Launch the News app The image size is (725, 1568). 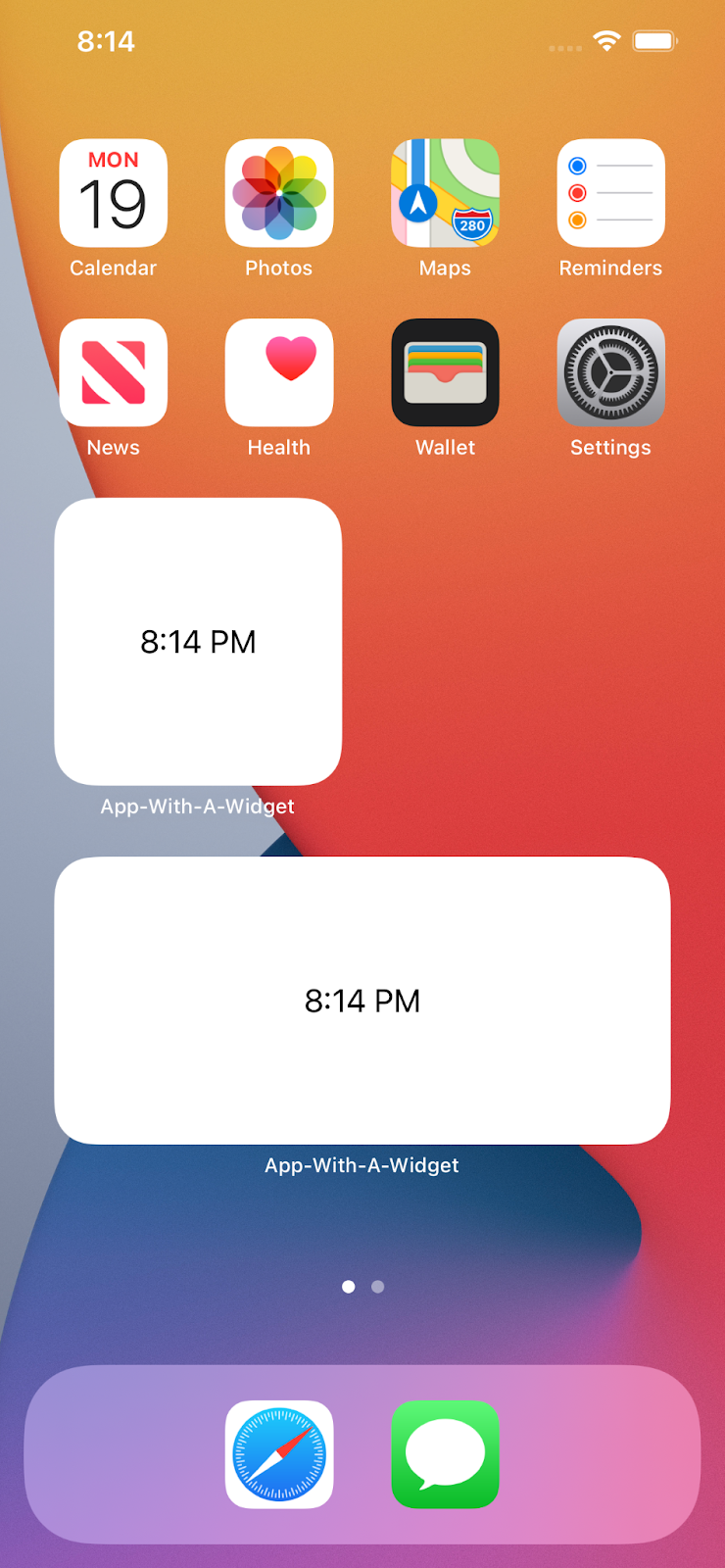[113, 372]
